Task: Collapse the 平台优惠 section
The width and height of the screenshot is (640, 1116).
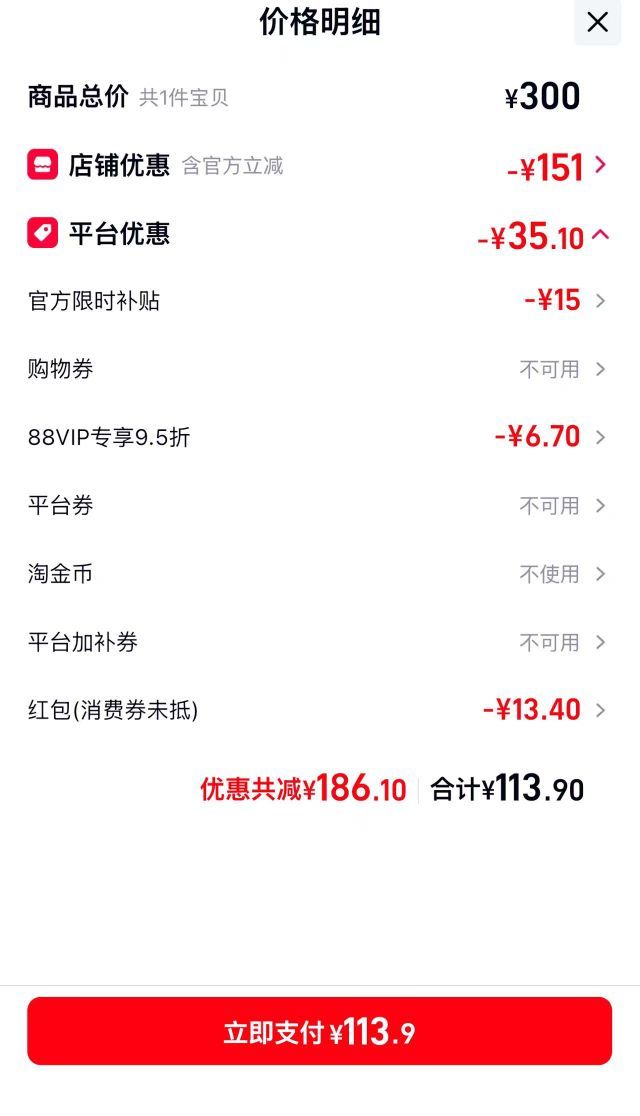Action: 319,234
